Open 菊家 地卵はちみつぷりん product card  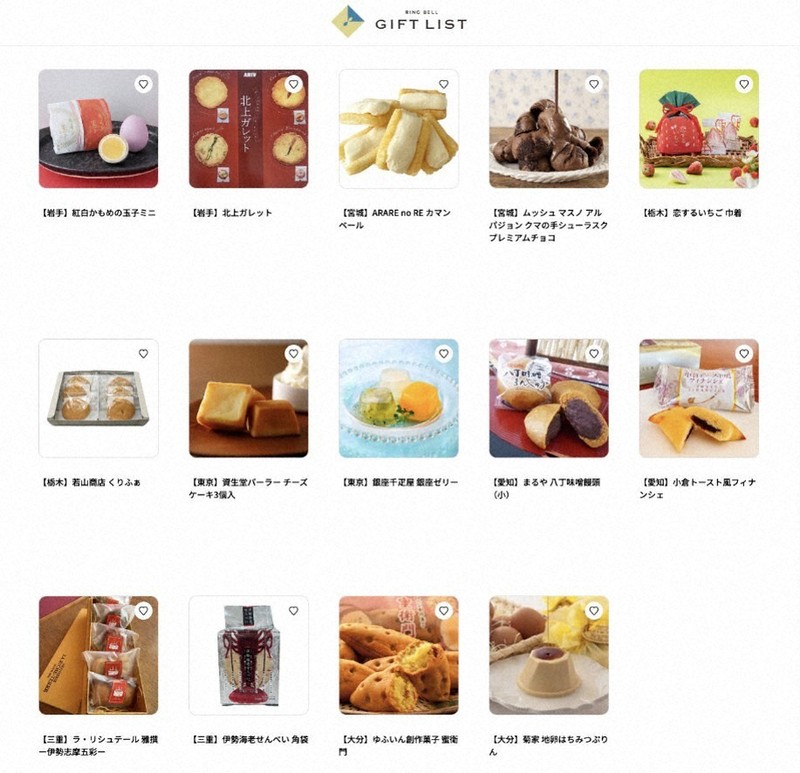coord(548,655)
